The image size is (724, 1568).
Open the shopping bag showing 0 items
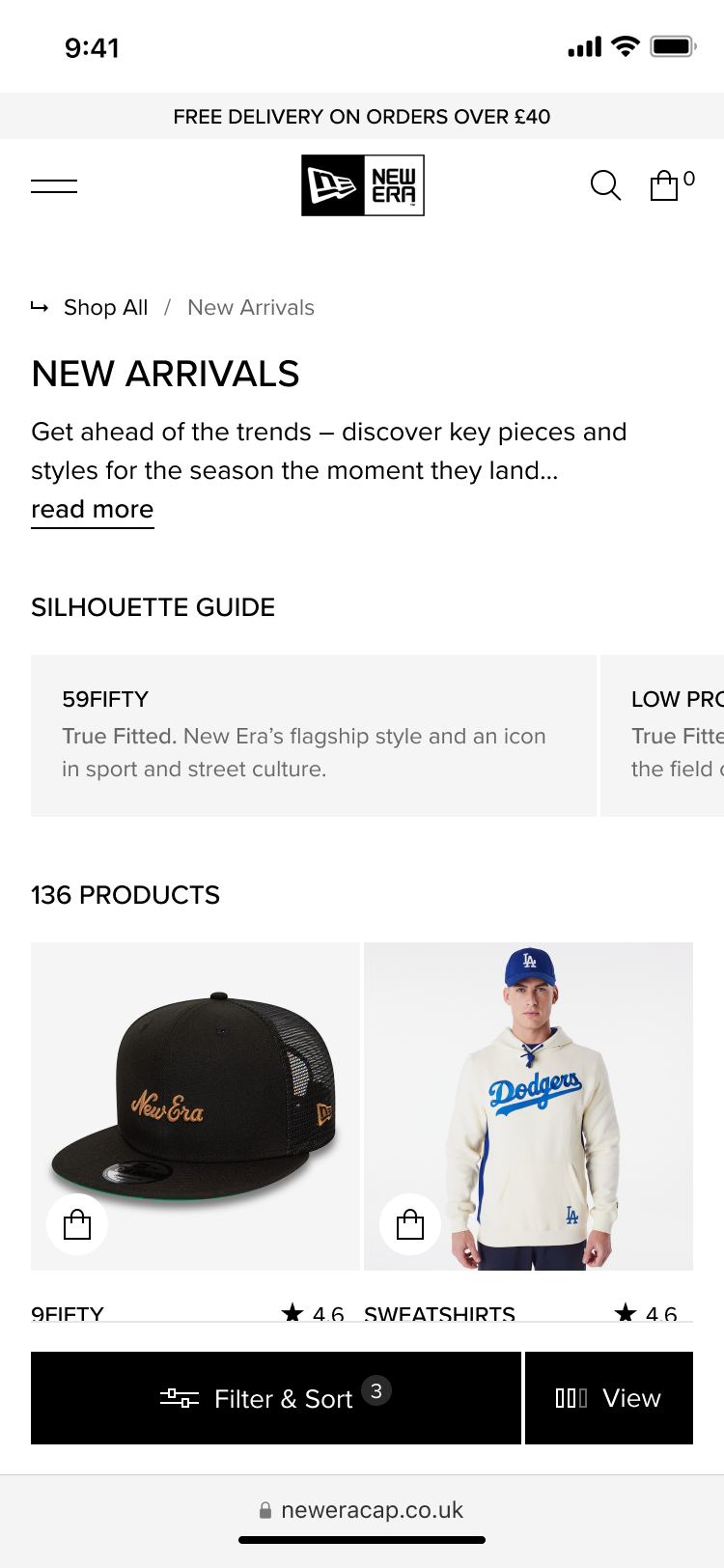(x=665, y=185)
